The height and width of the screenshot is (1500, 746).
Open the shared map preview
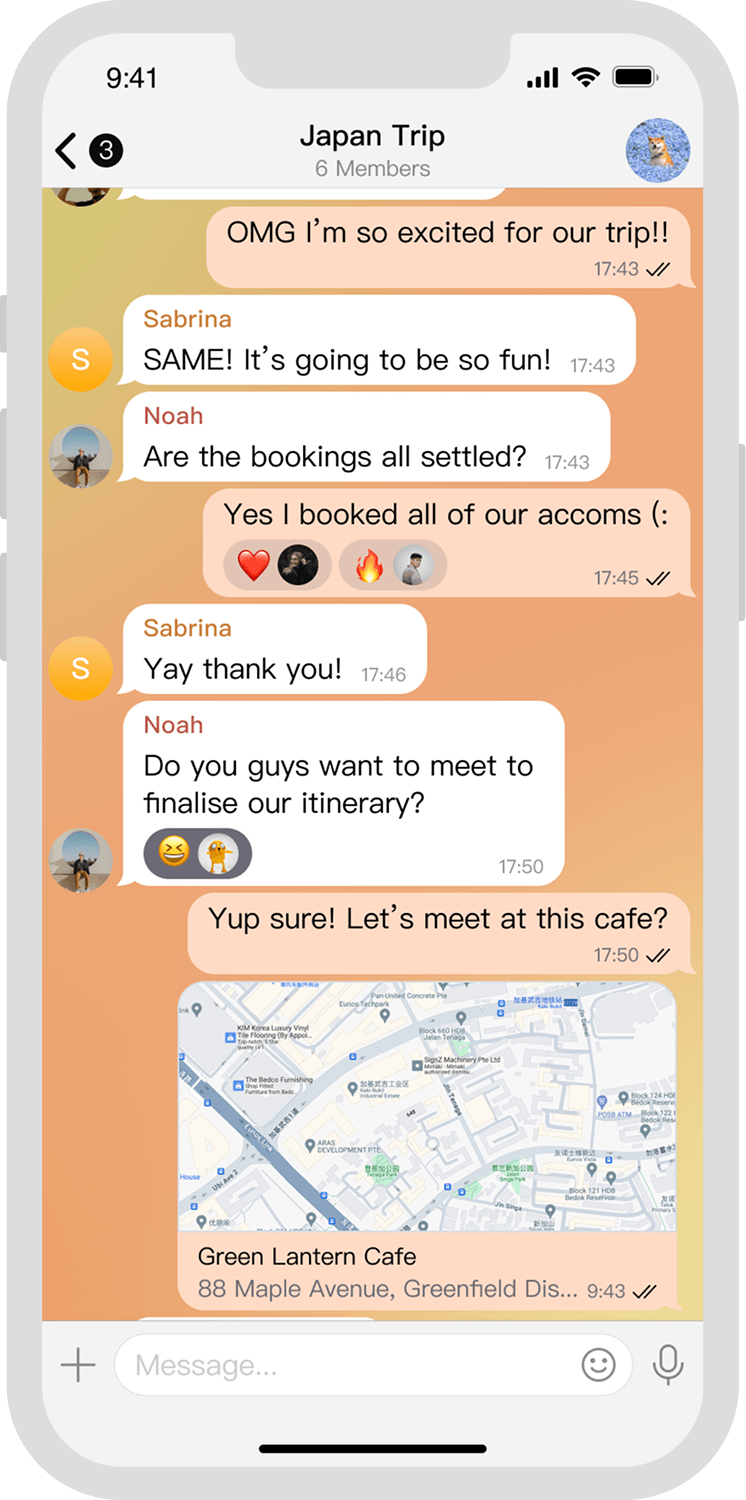[x=427, y=1108]
